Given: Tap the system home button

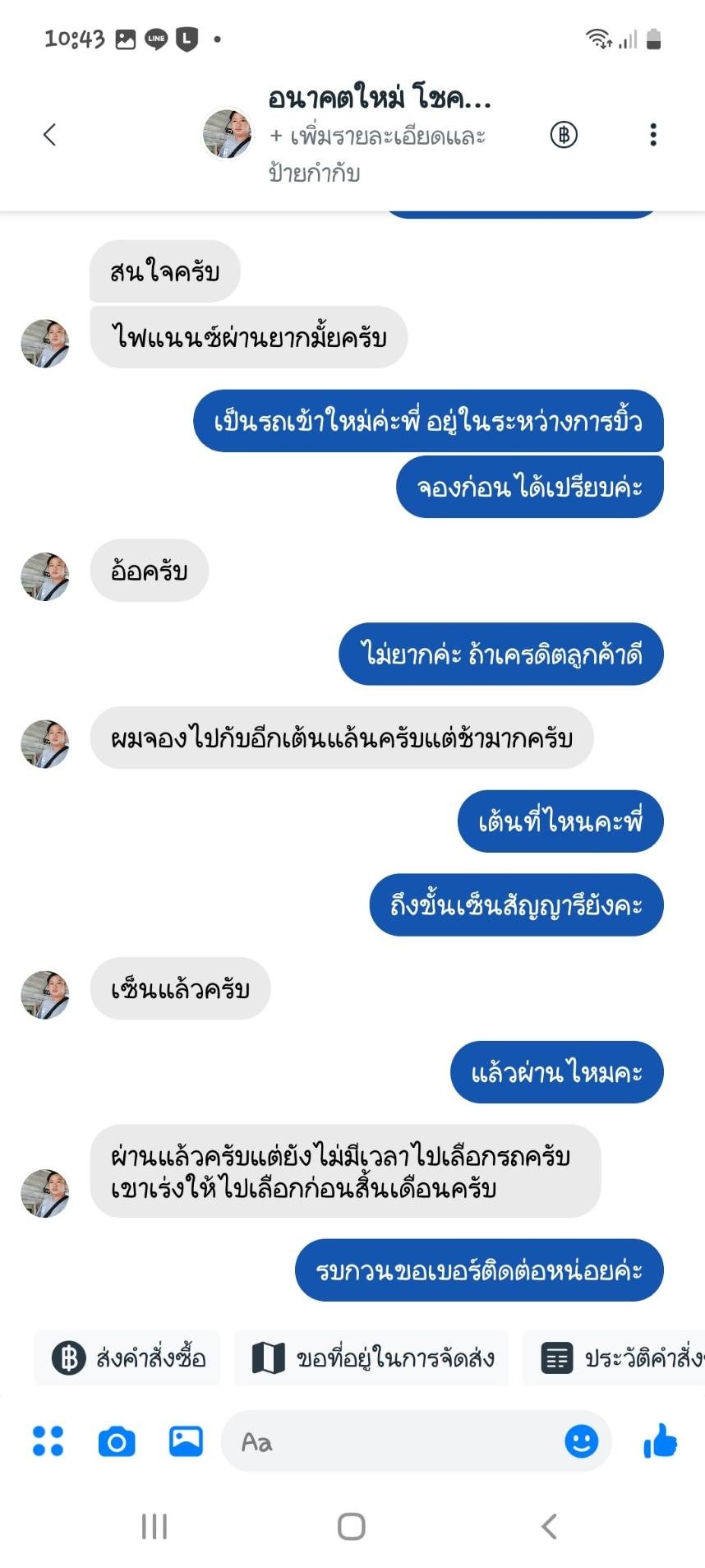Looking at the screenshot, I should point(352,1526).
